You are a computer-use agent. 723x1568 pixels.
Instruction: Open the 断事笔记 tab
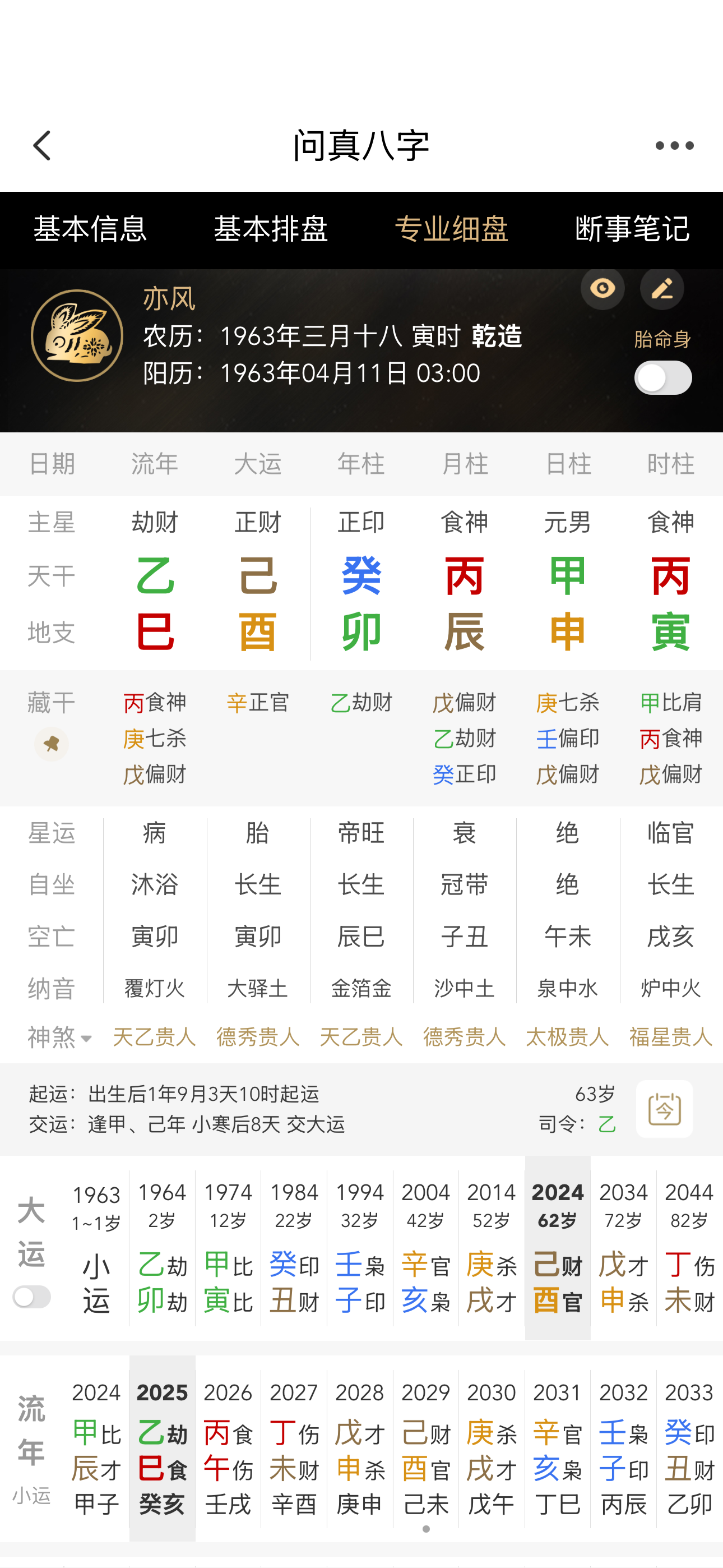pyautogui.click(x=632, y=229)
